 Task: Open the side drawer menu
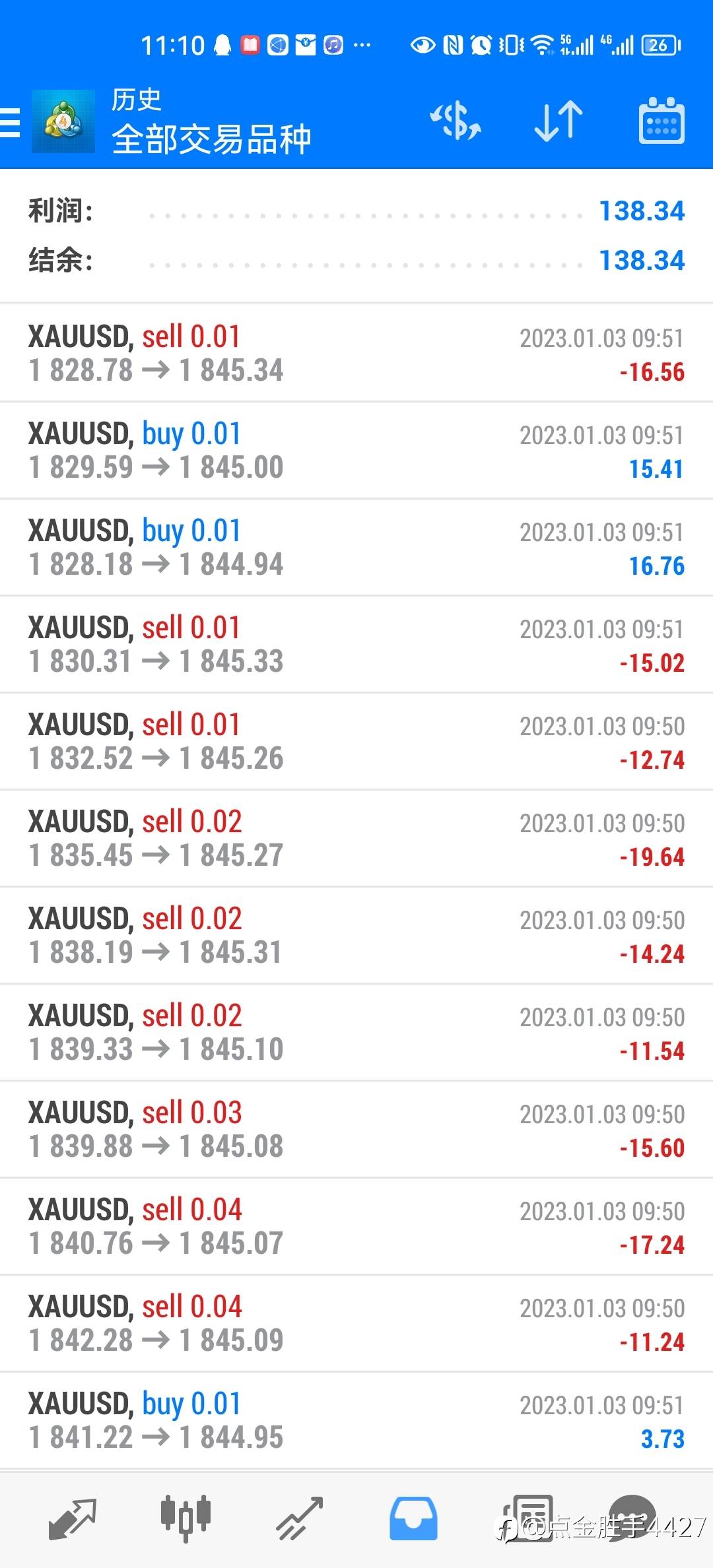coord(12,122)
